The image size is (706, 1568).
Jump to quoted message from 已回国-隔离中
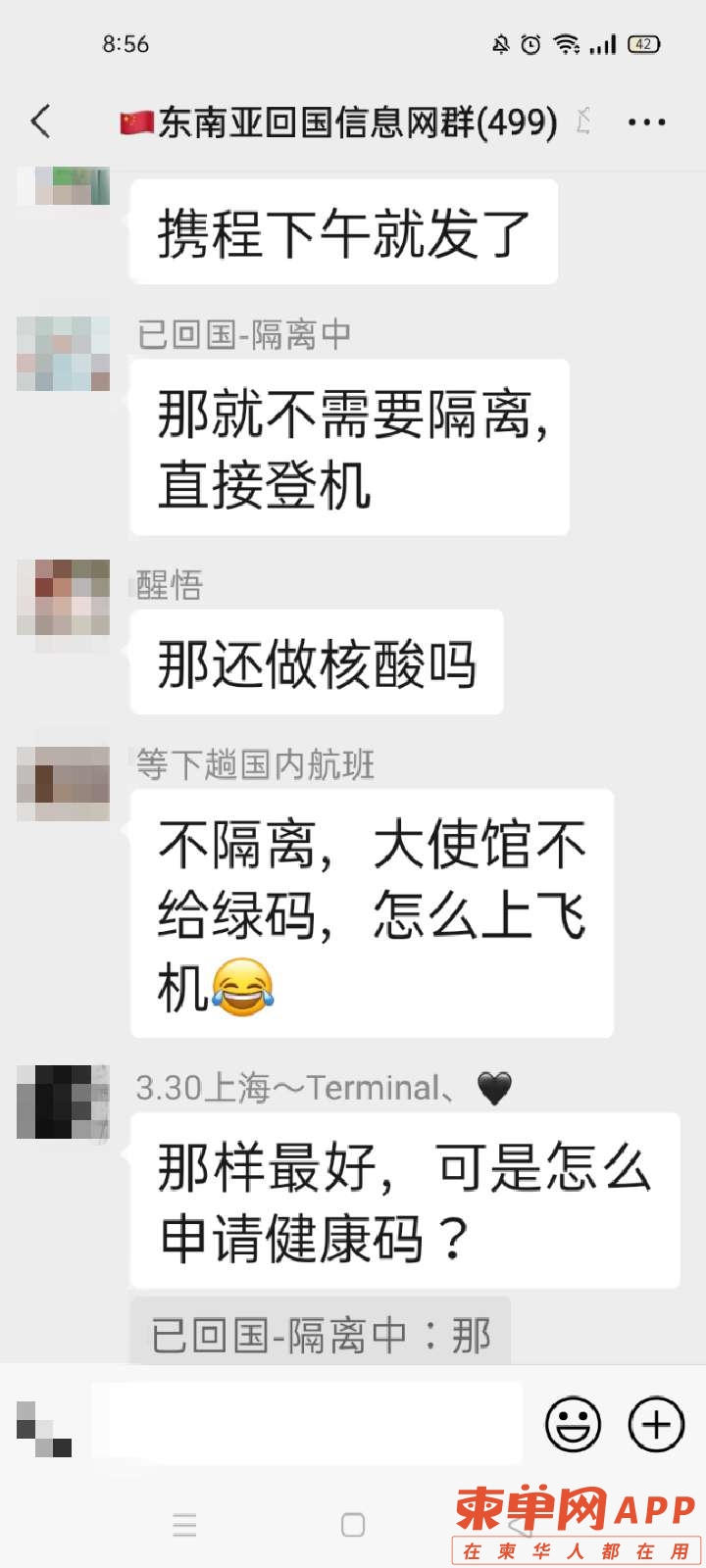(x=320, y=1335)
